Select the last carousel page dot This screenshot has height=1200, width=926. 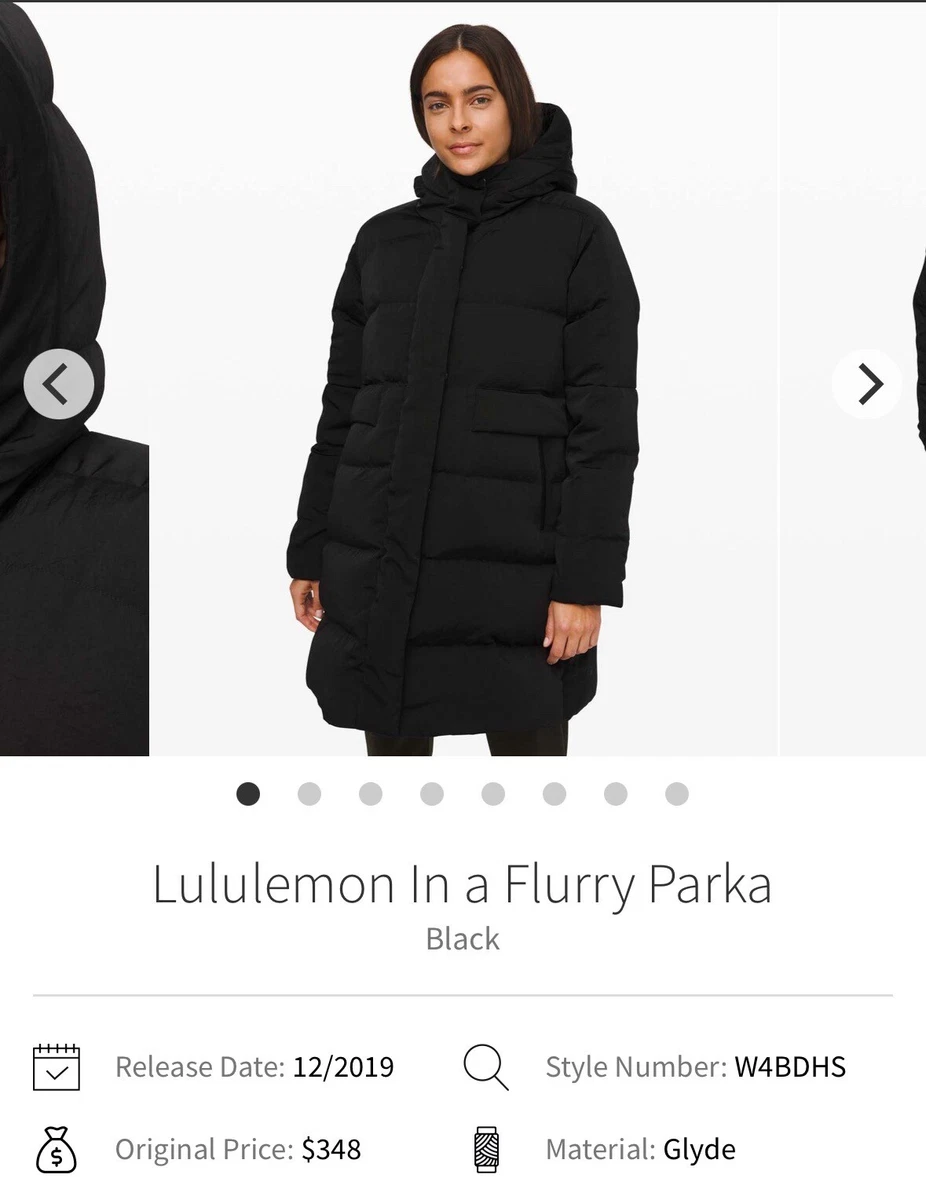pos(677,794)
